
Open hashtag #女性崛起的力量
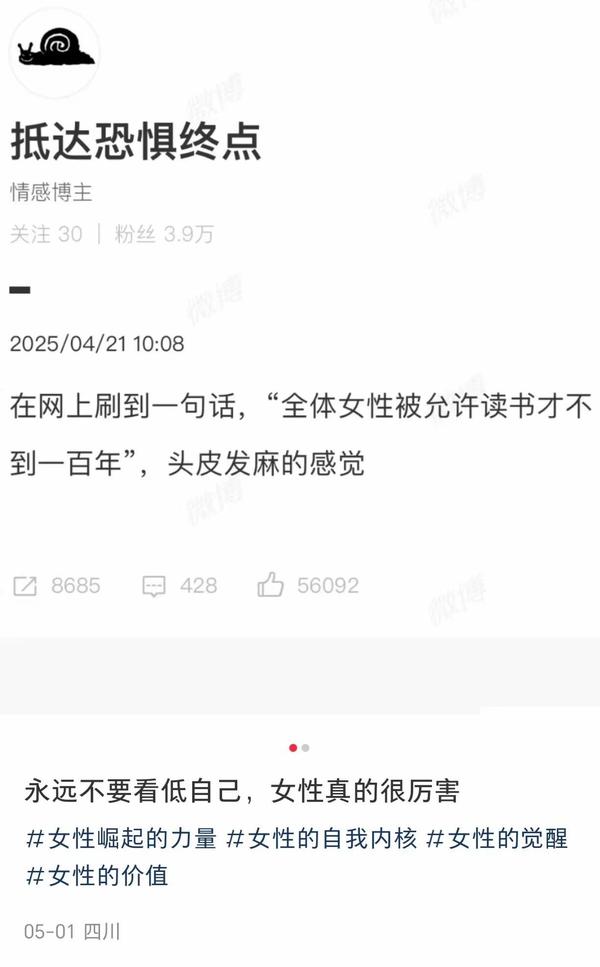[121, 839]
